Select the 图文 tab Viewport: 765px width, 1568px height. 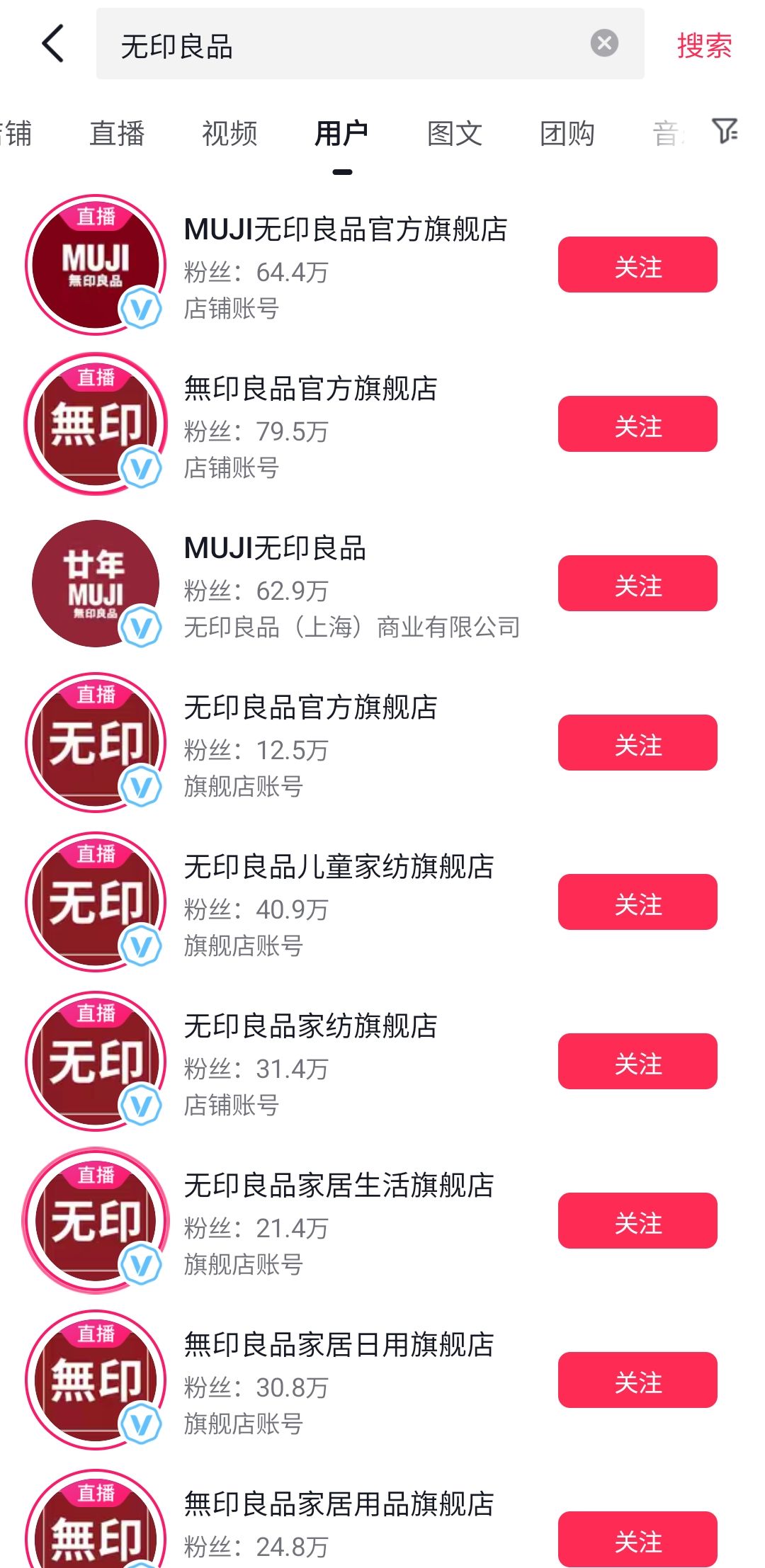(455, 133)
